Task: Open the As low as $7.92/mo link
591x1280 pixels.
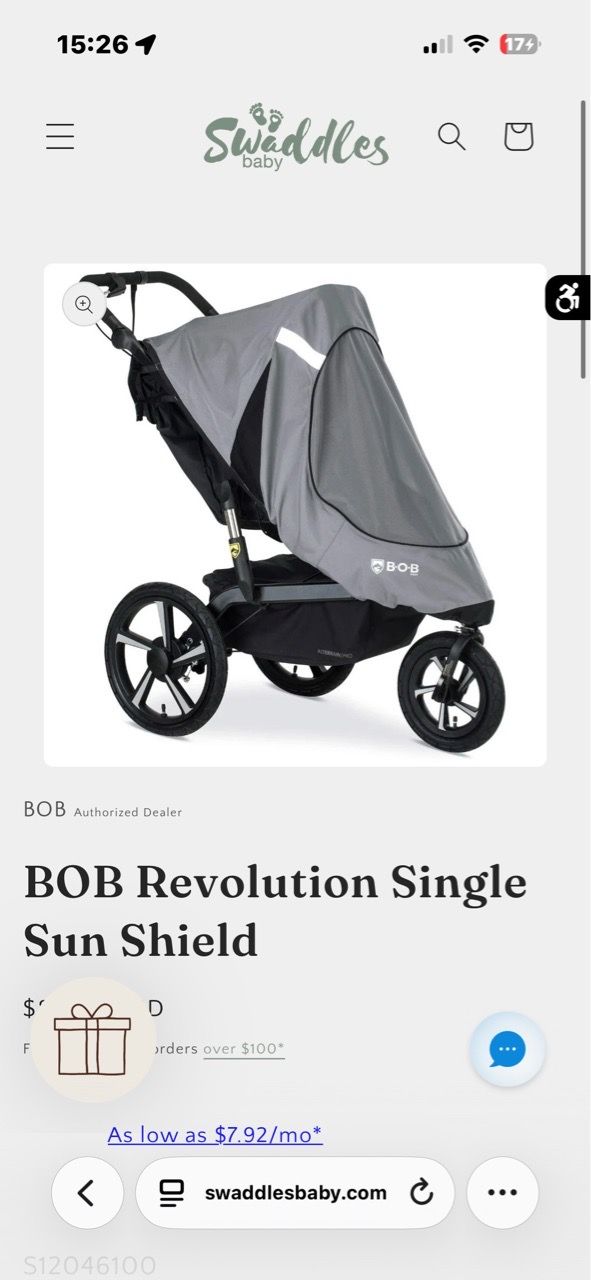Action: (215, 1135)
